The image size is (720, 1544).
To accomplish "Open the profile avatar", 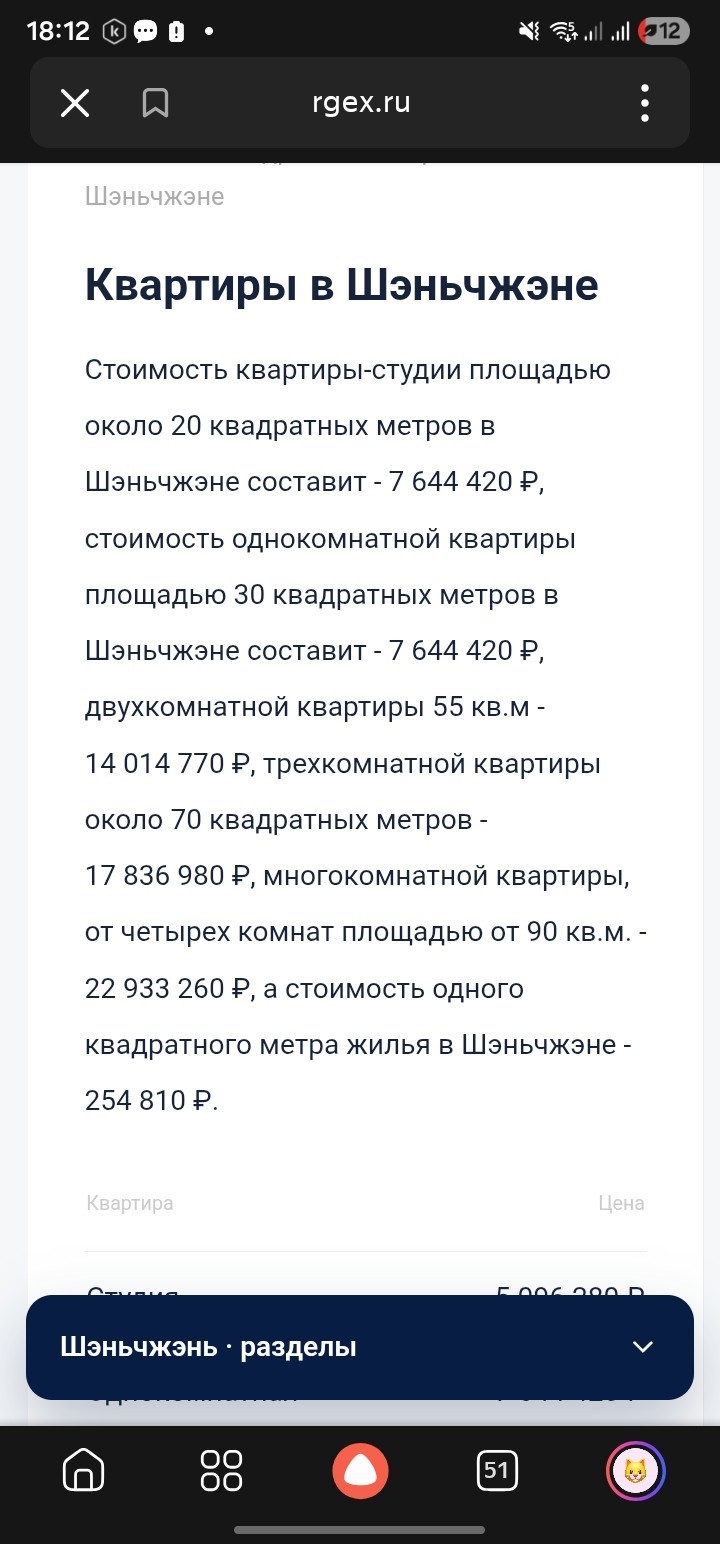I will click(636, 1471).
